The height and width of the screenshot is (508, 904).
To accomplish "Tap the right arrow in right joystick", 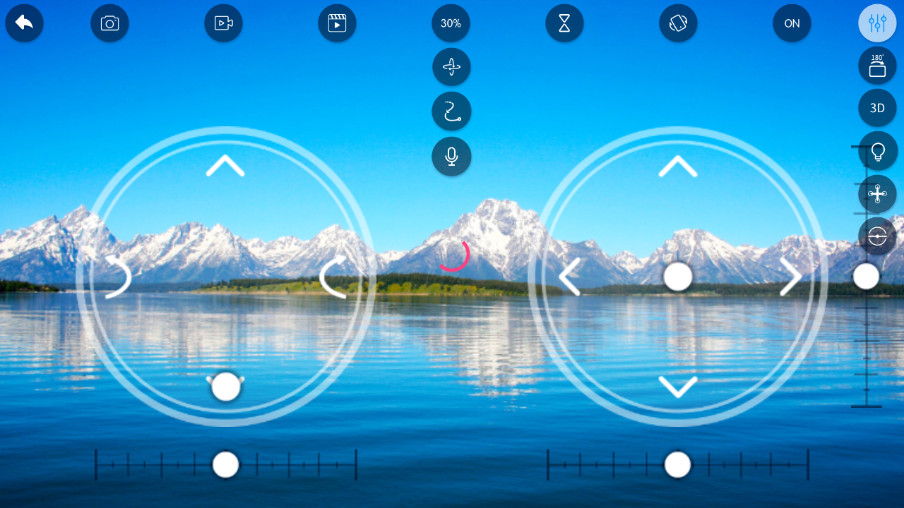I will (x=790, y=277).
